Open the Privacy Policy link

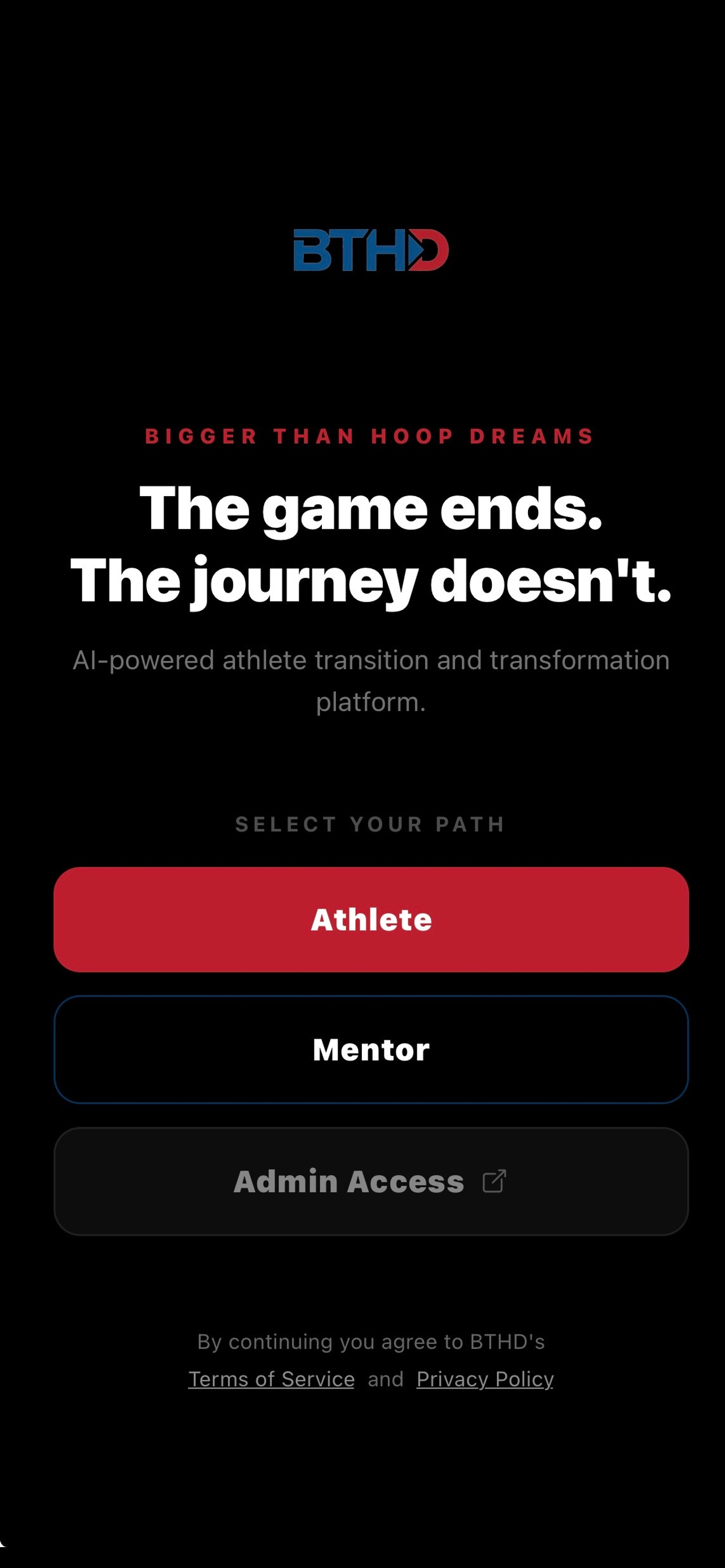click(485, 1379)
